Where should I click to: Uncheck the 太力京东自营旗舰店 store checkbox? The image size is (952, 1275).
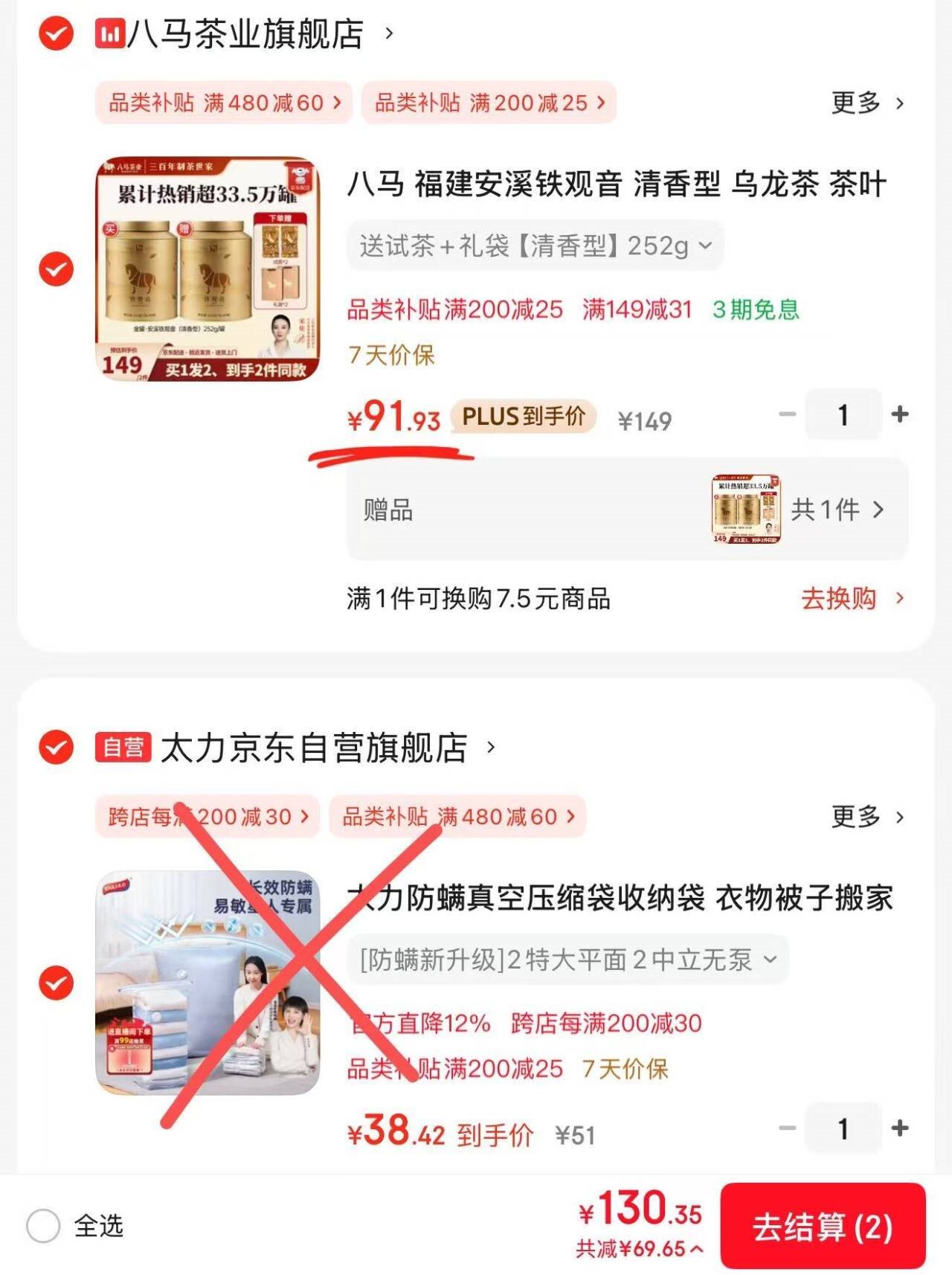(57, 747)
